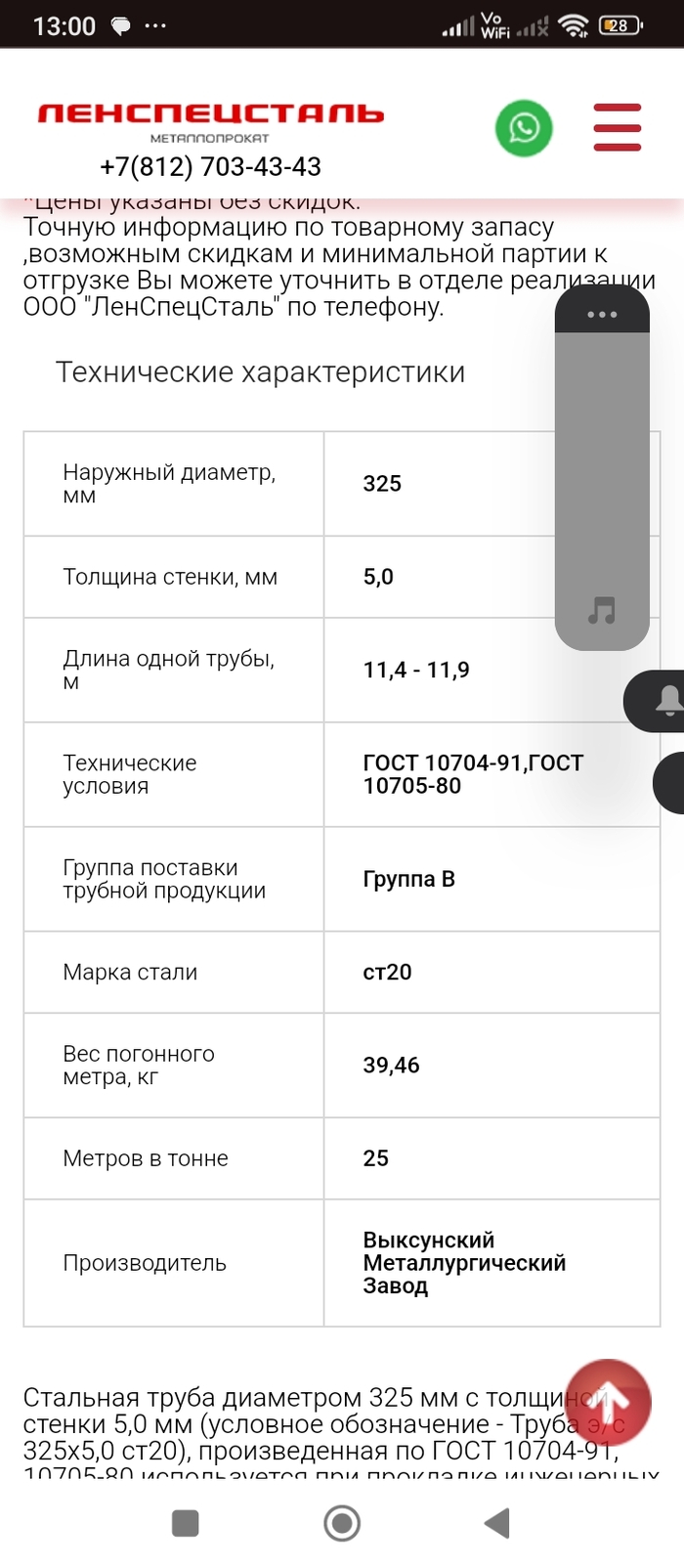The height and width of the screenshot is (1568, 684).
Task: Open the WhatsApp chat button
Action: tap(524, 128)
